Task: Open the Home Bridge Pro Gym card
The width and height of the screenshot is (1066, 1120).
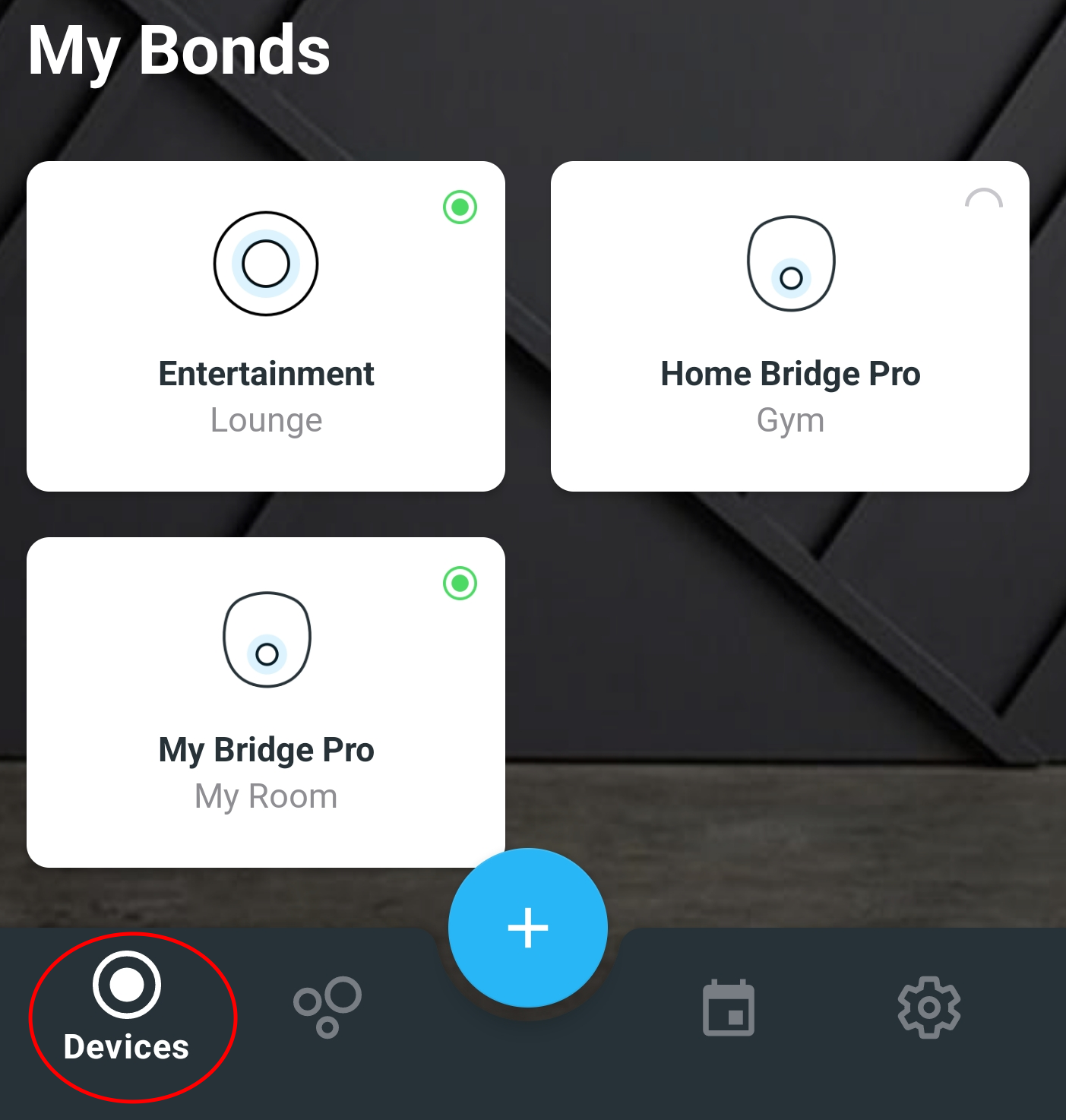Action: [789, 327]
